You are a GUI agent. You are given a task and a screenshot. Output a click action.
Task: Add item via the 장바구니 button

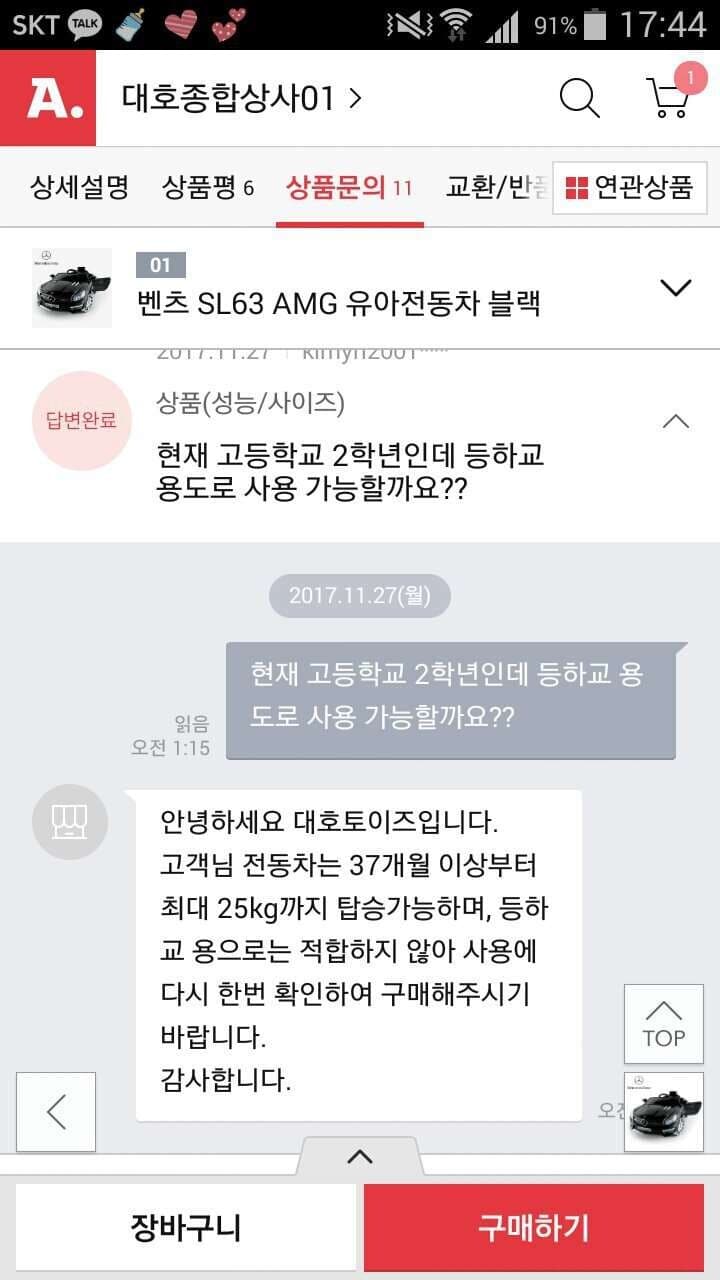tap(184, 1227)
